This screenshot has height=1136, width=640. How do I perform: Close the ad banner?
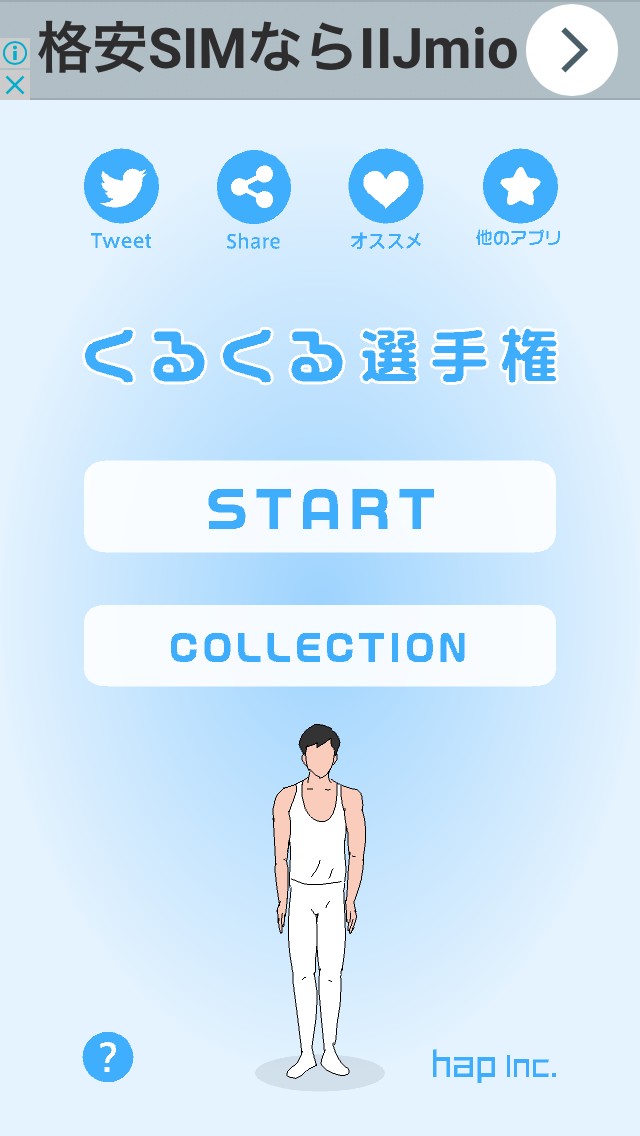point(14,85)
